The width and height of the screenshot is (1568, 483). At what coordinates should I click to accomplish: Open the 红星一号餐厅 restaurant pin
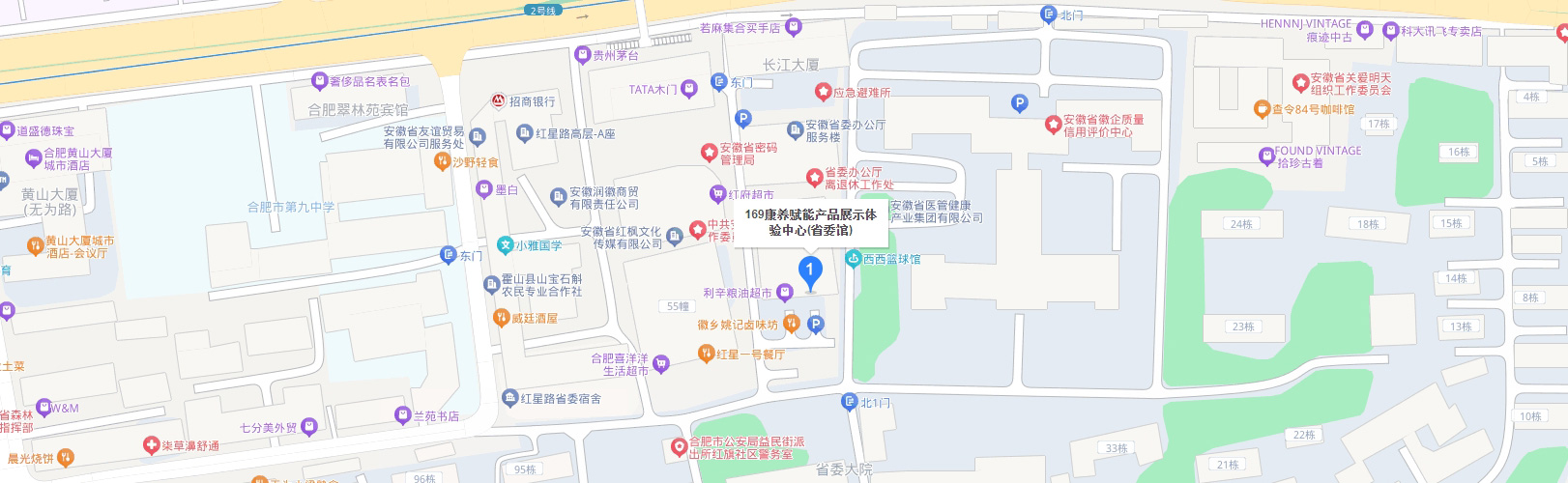(x=706, y=355)
